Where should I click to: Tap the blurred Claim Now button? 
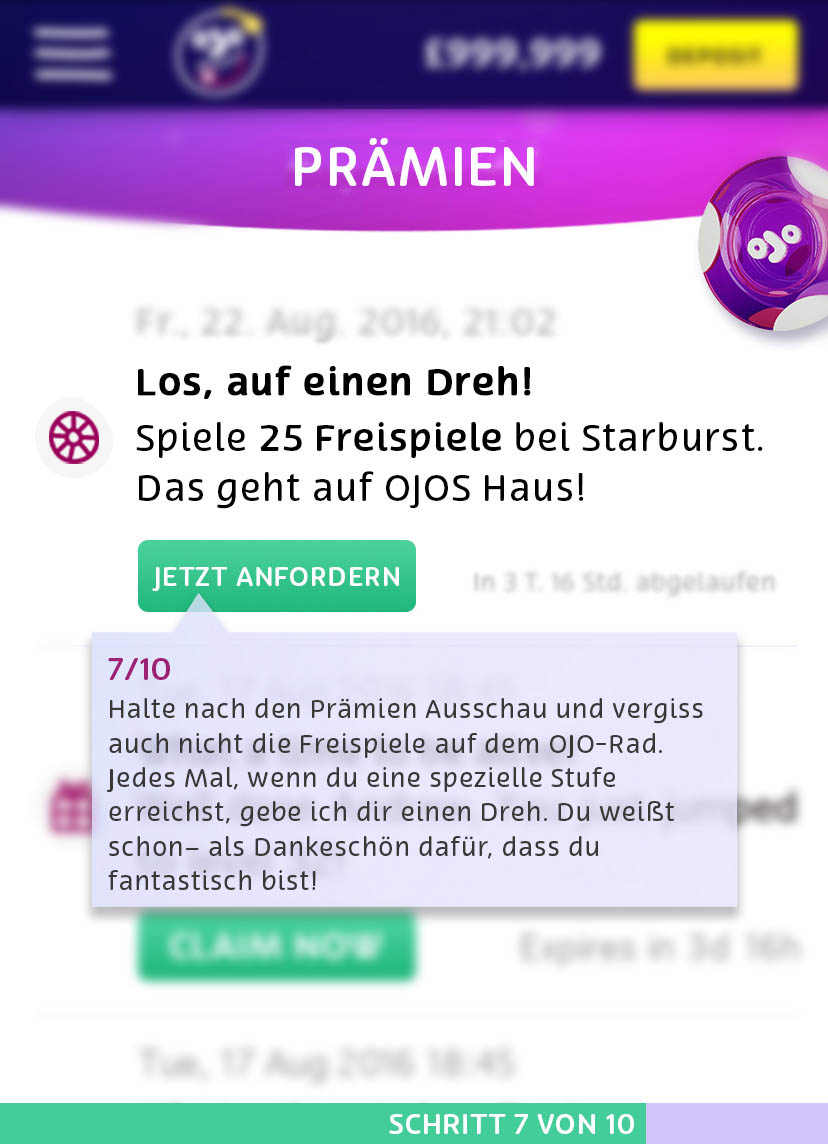(x=276, y=945)
